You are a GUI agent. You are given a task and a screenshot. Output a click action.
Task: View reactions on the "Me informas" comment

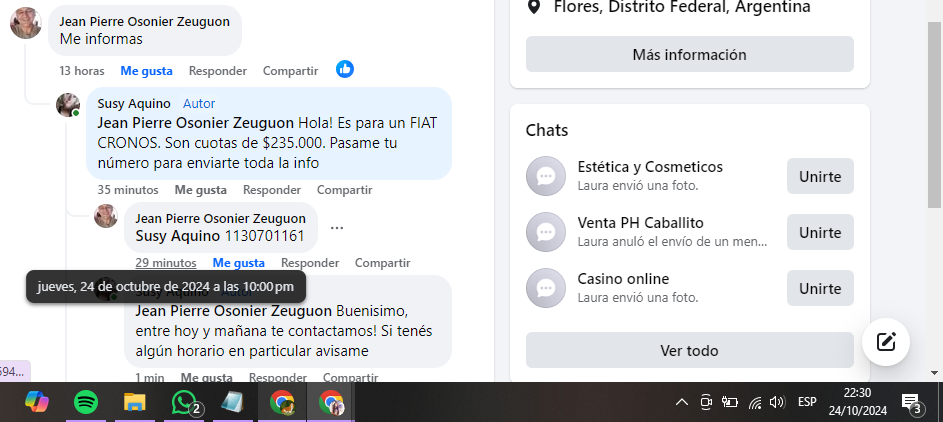[345, 69]
